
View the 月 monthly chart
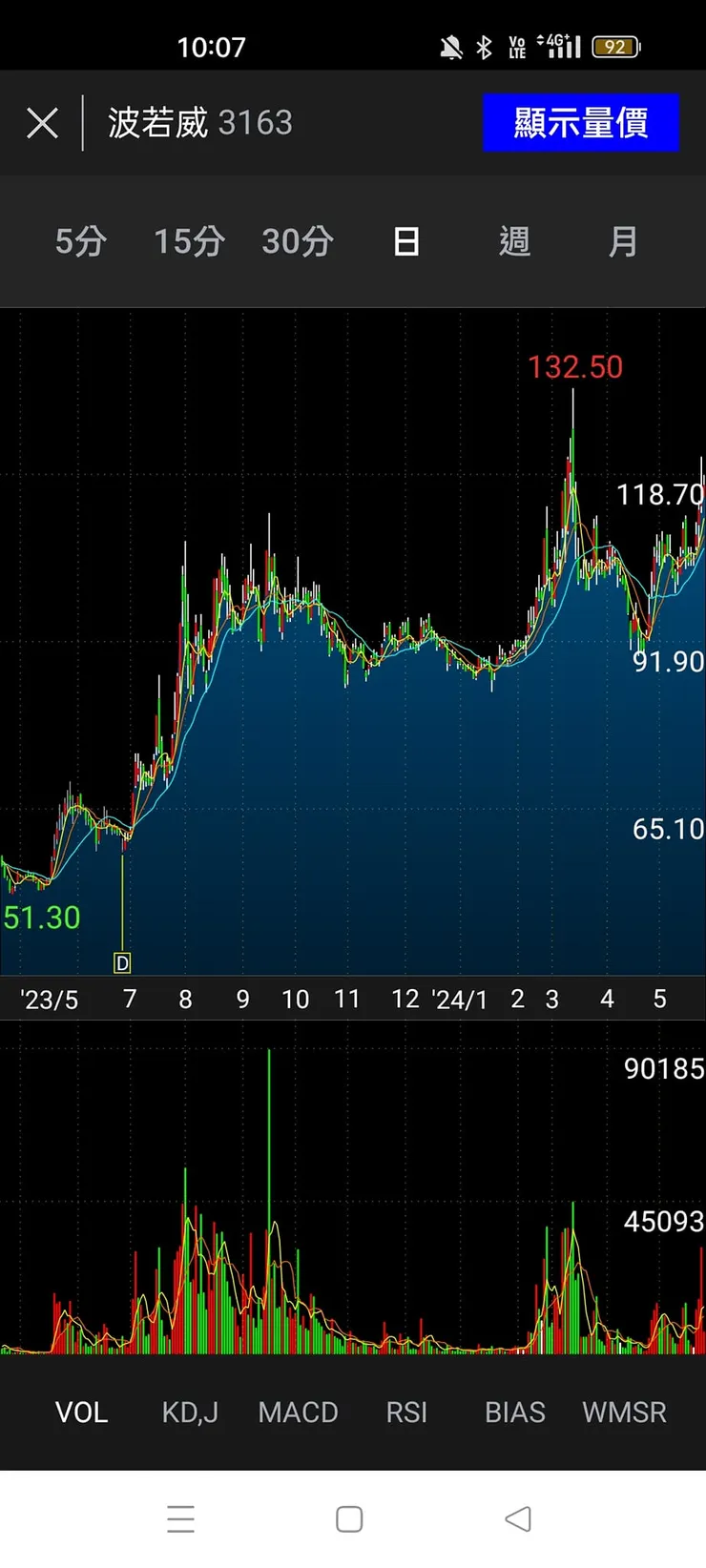click(623, 241)
